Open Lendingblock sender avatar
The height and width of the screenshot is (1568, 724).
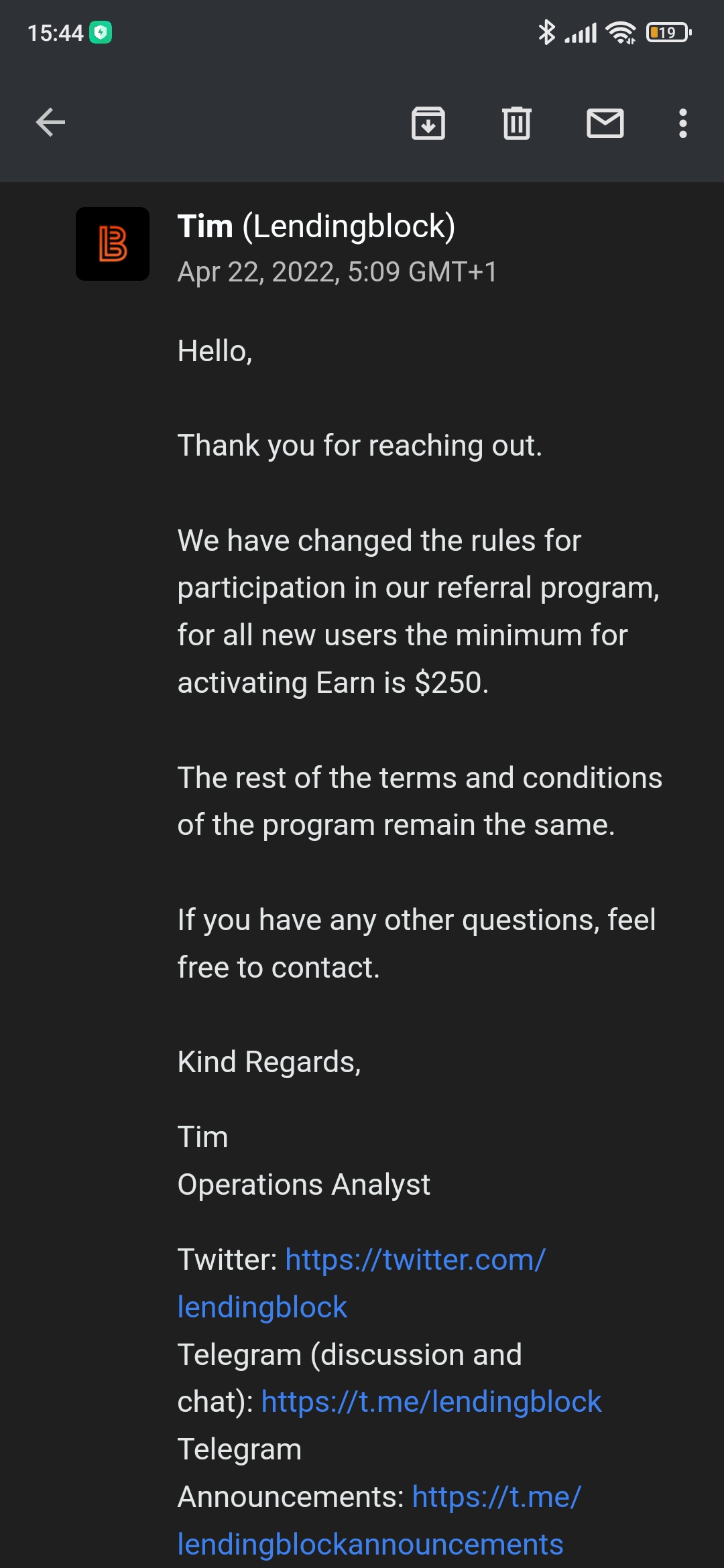(x=113, y=244)
